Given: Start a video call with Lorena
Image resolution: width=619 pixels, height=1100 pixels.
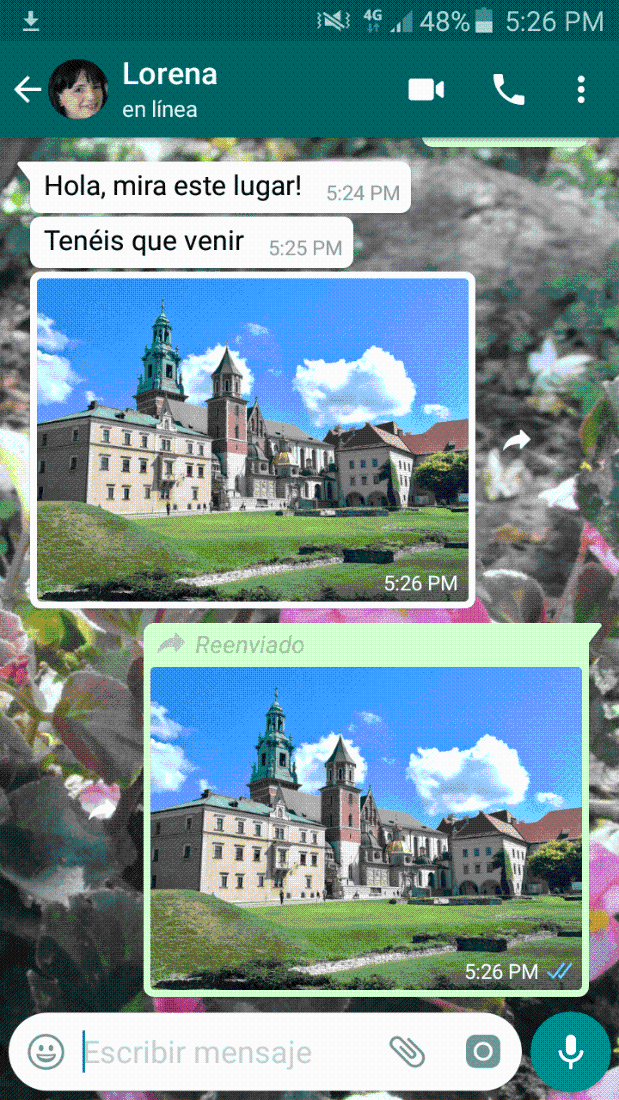Looking at the screenshot, I should (x=426, y=90).
